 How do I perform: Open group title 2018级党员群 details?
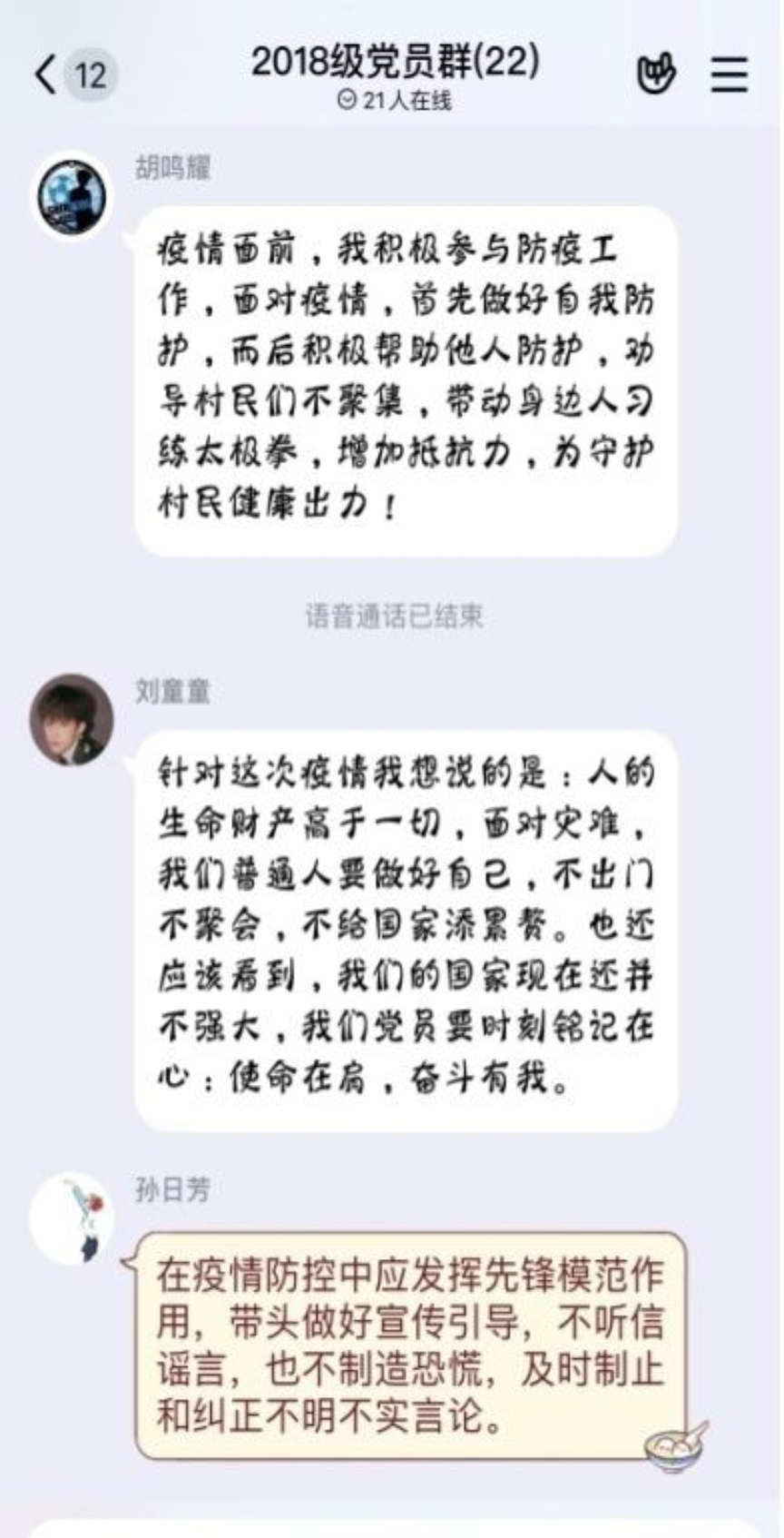coord(395,62)
